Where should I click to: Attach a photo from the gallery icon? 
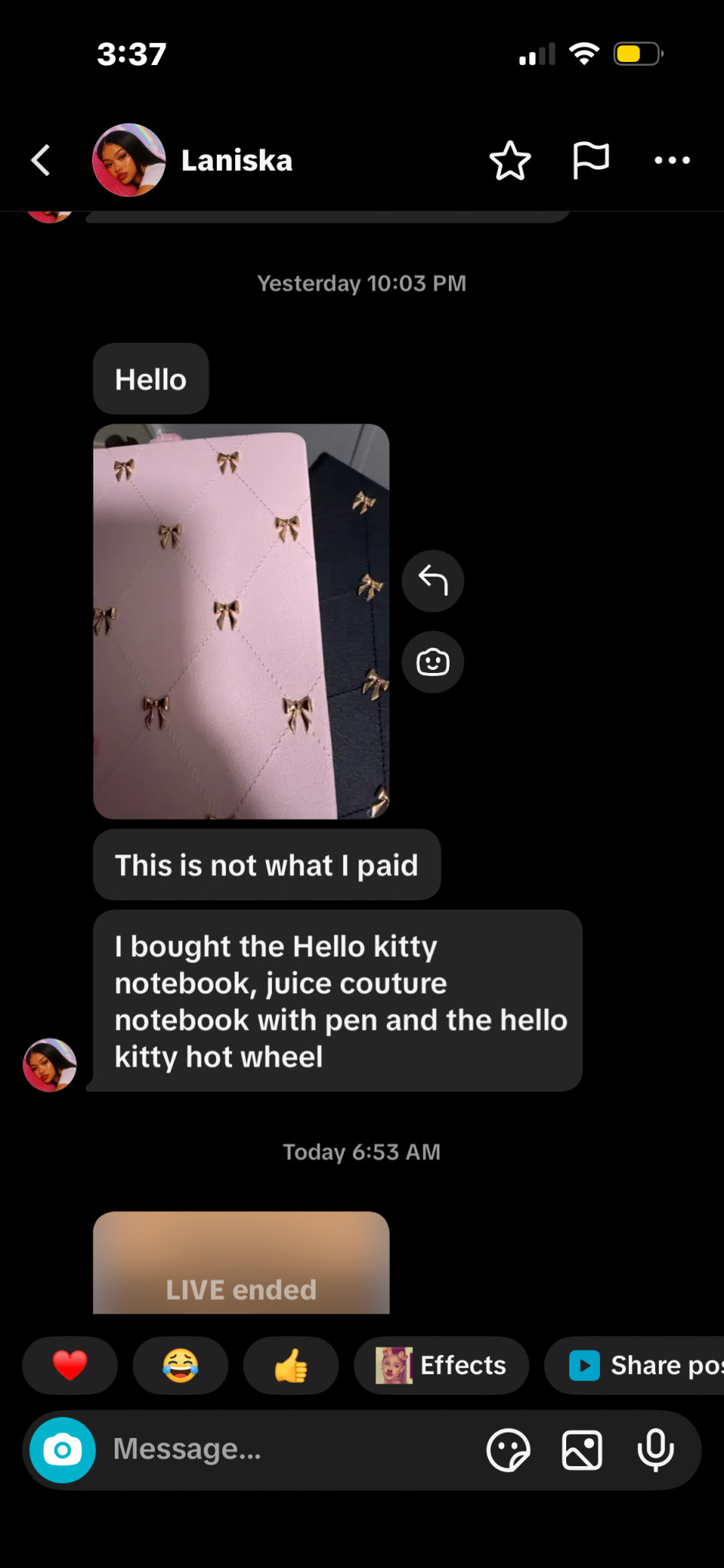tap(582, 1449)
